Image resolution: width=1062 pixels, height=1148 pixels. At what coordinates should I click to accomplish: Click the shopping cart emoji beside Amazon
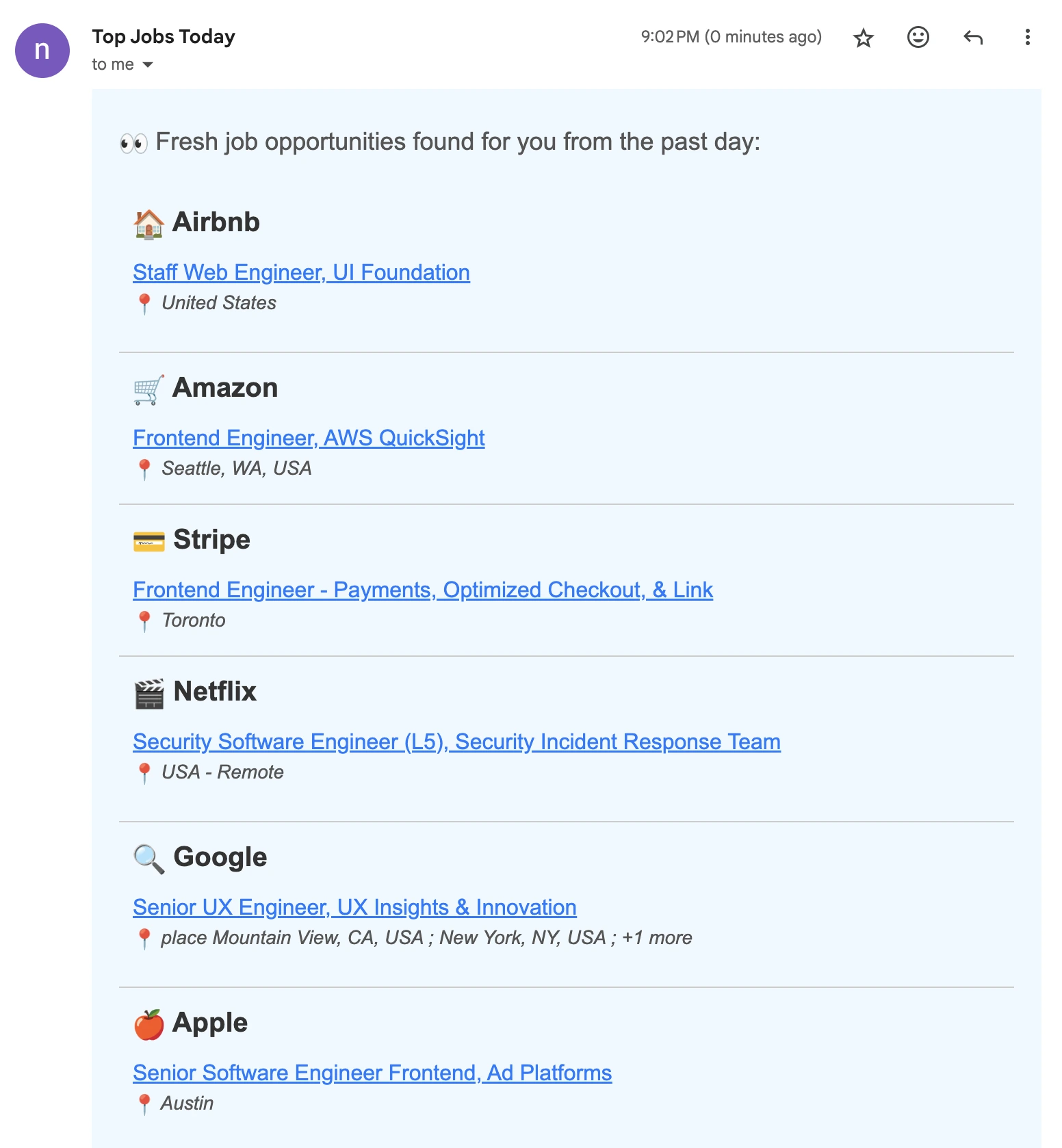pyautogui.click(x=148, y=387)
